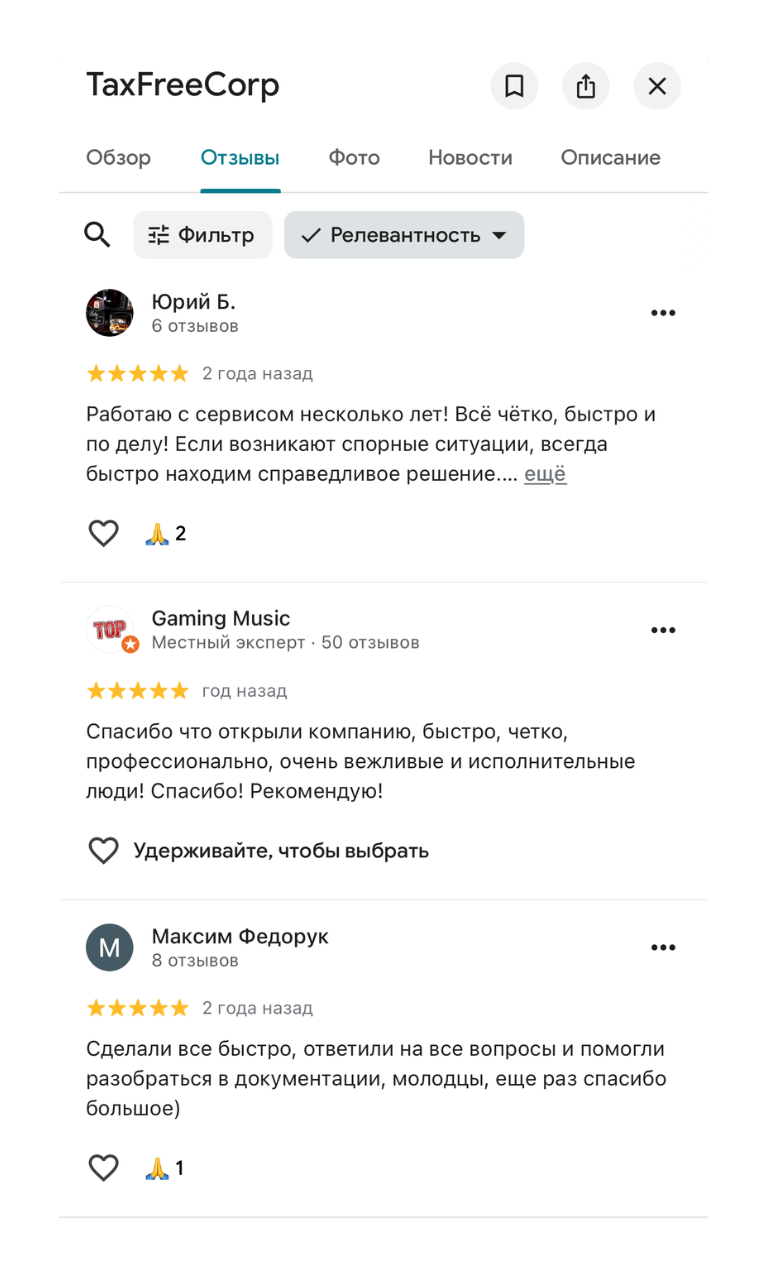Save TaxFreeCorp with the bookmark icon

tap(514, 87)
